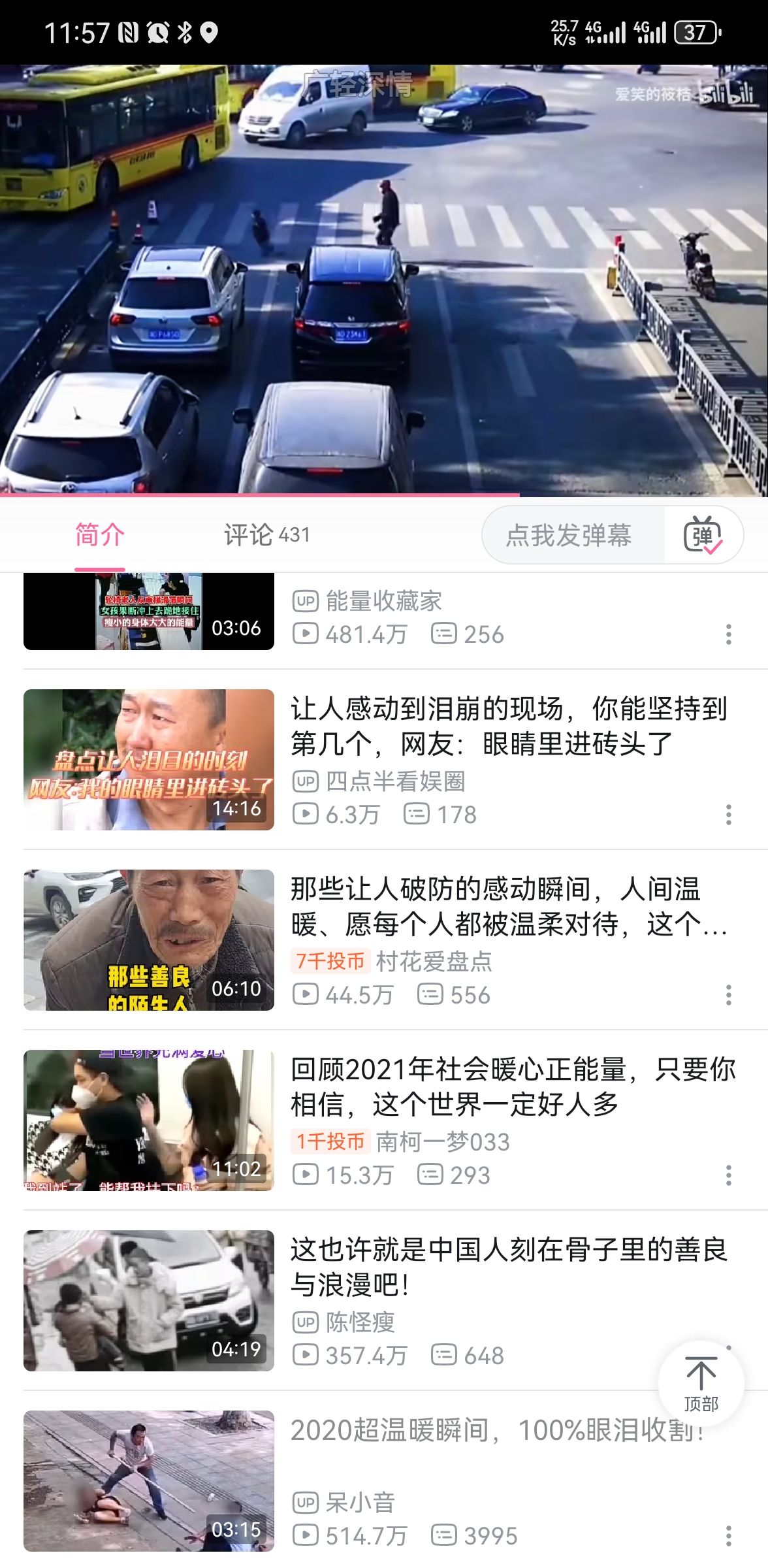Screen dimensions: 768x1568
Task: Open more options for 呆小音 video
Action: 728,1536
